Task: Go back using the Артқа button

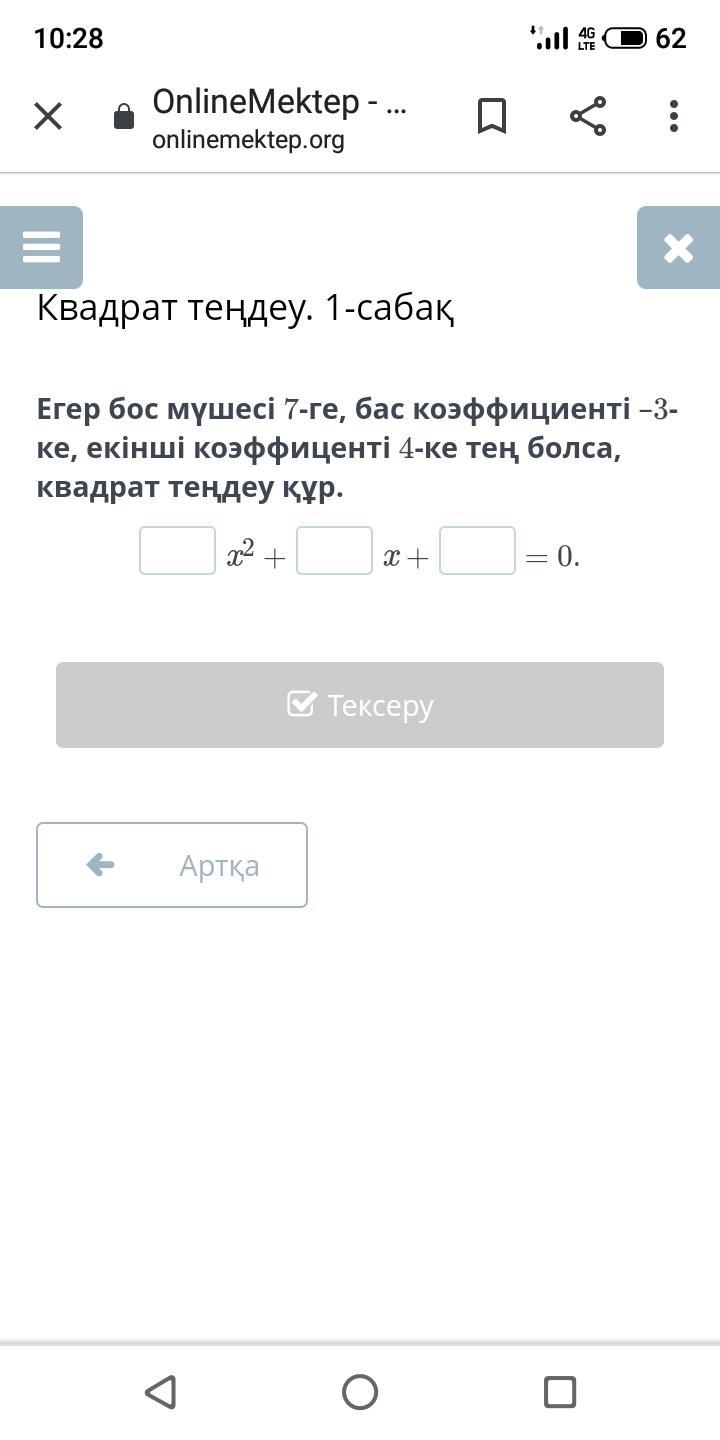Action: coord(172,865)
